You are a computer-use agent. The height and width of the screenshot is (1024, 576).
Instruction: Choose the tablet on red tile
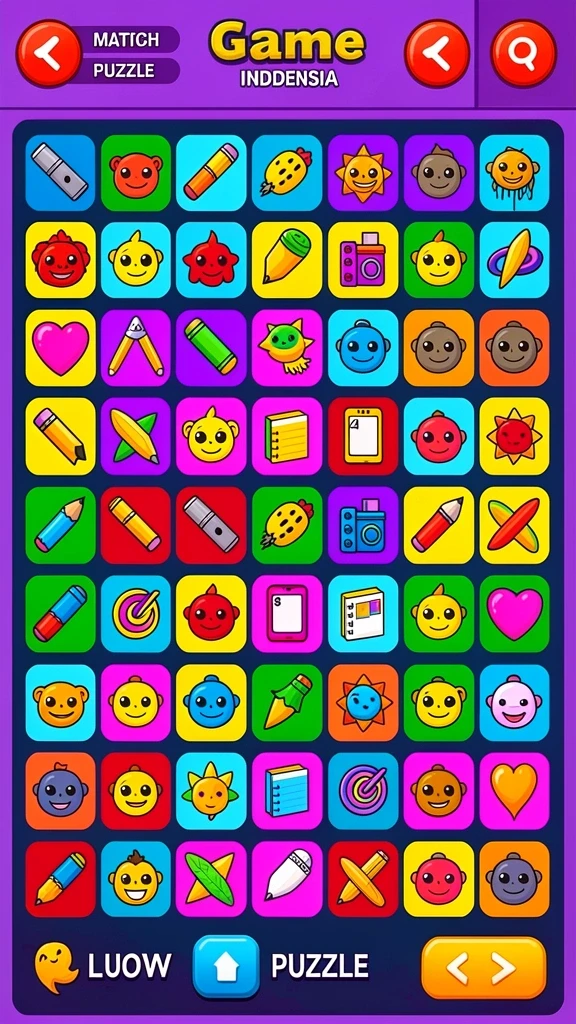pos(363,436)
